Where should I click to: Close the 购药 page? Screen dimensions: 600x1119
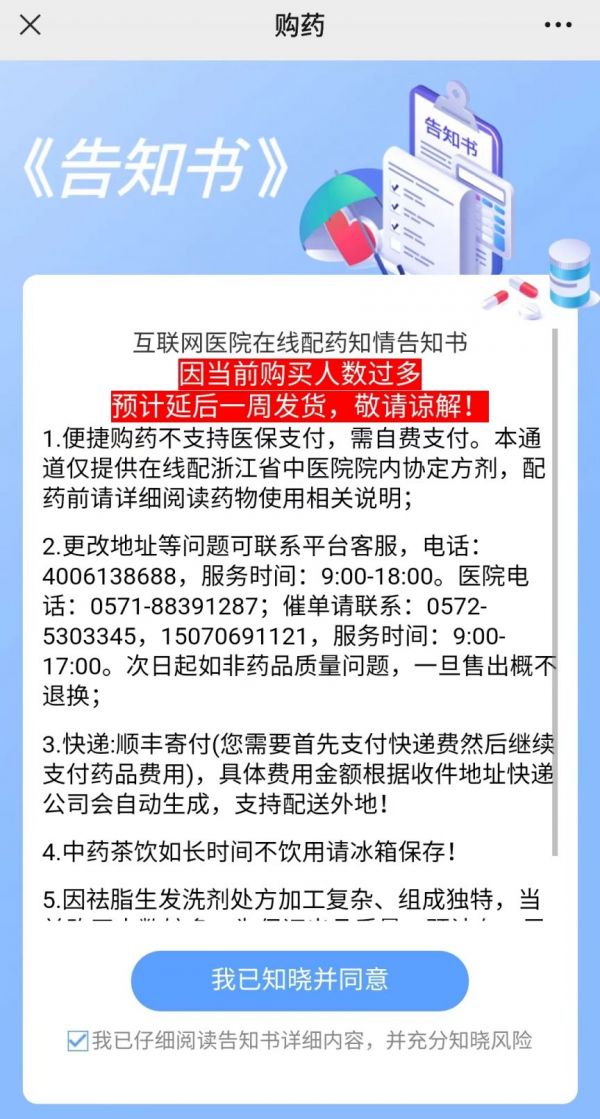click(x=30, y=25)
